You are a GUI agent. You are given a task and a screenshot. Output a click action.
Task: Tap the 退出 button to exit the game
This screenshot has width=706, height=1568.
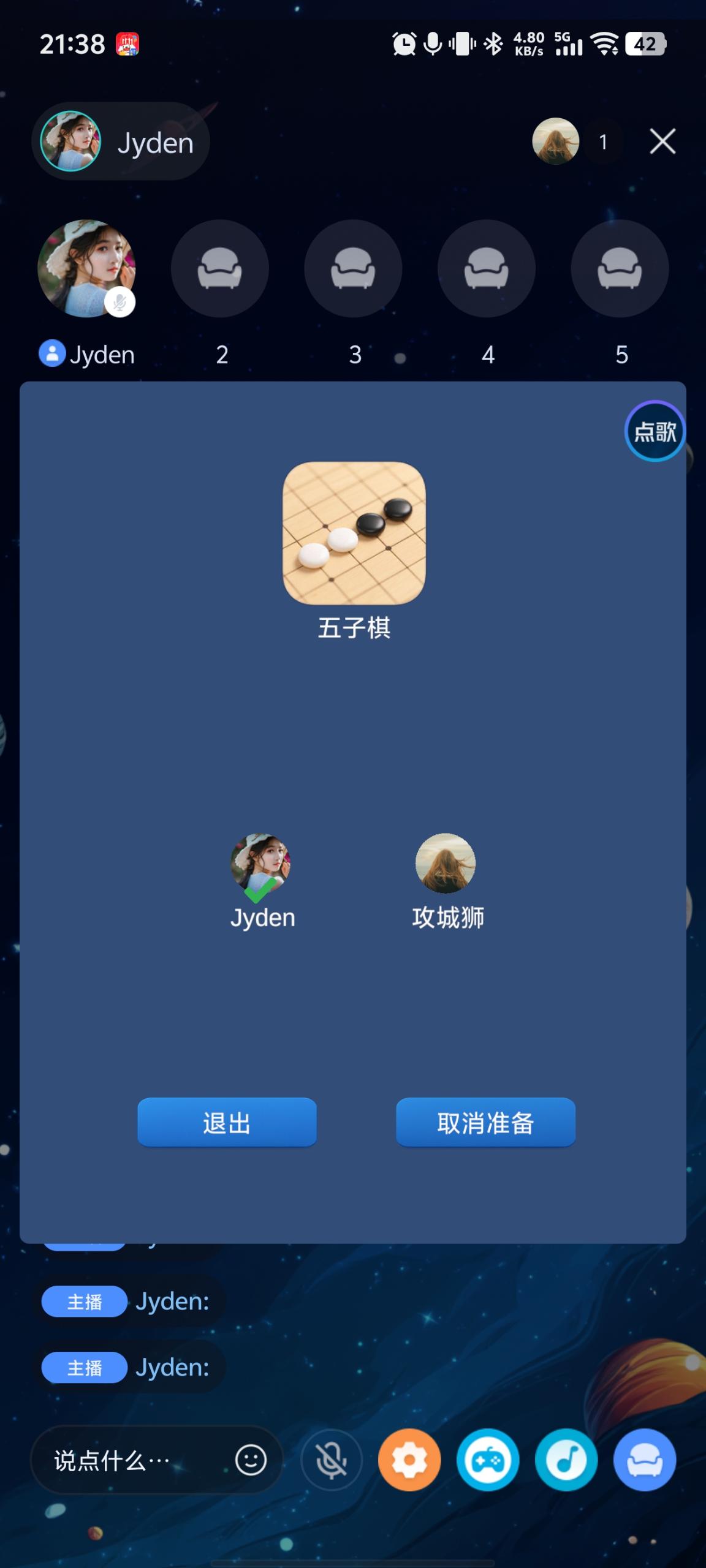click(227, 1122)
